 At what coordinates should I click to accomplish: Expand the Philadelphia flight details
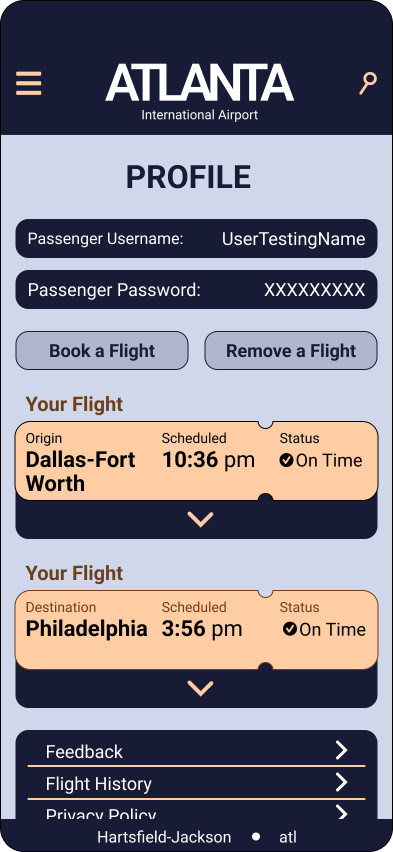point(200,689)
